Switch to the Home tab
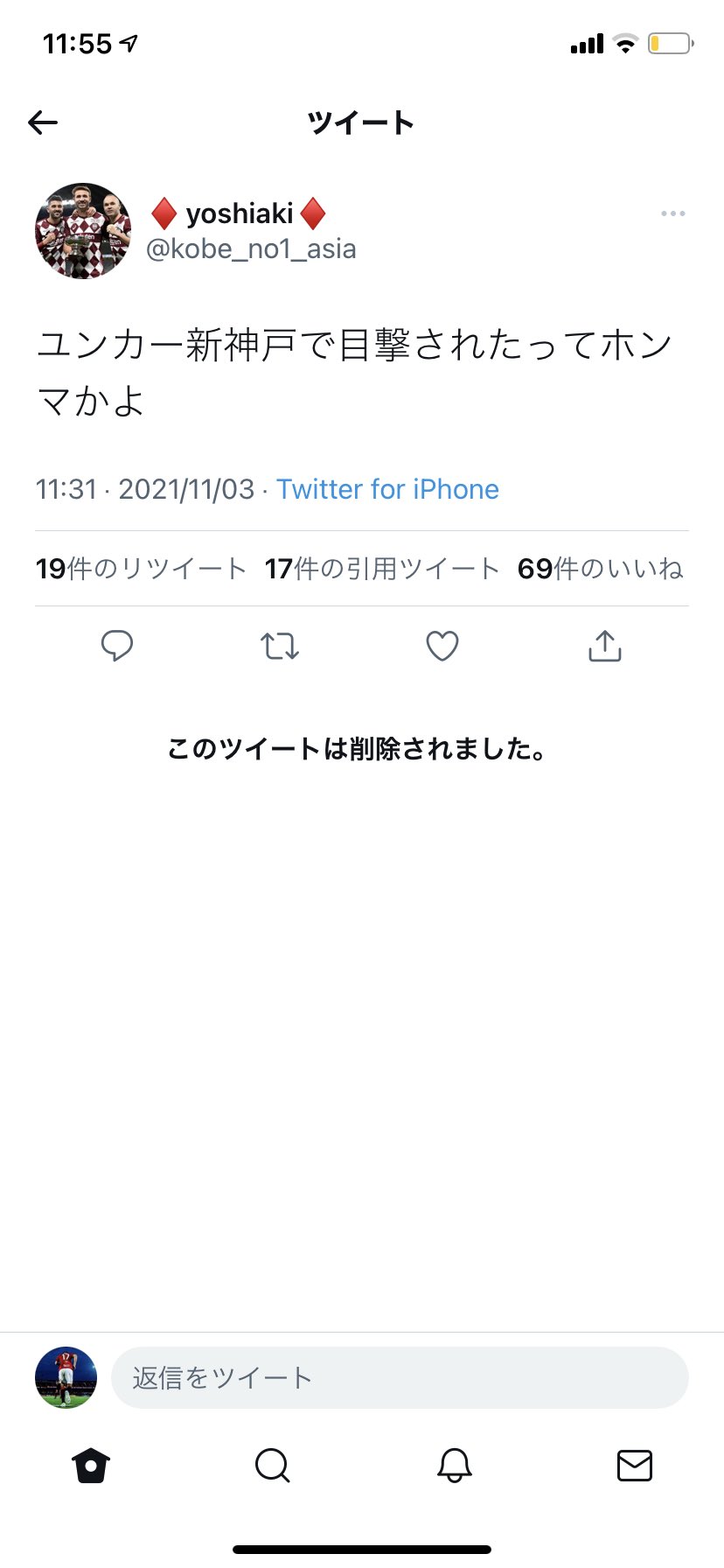 [x=91, y=1465]
